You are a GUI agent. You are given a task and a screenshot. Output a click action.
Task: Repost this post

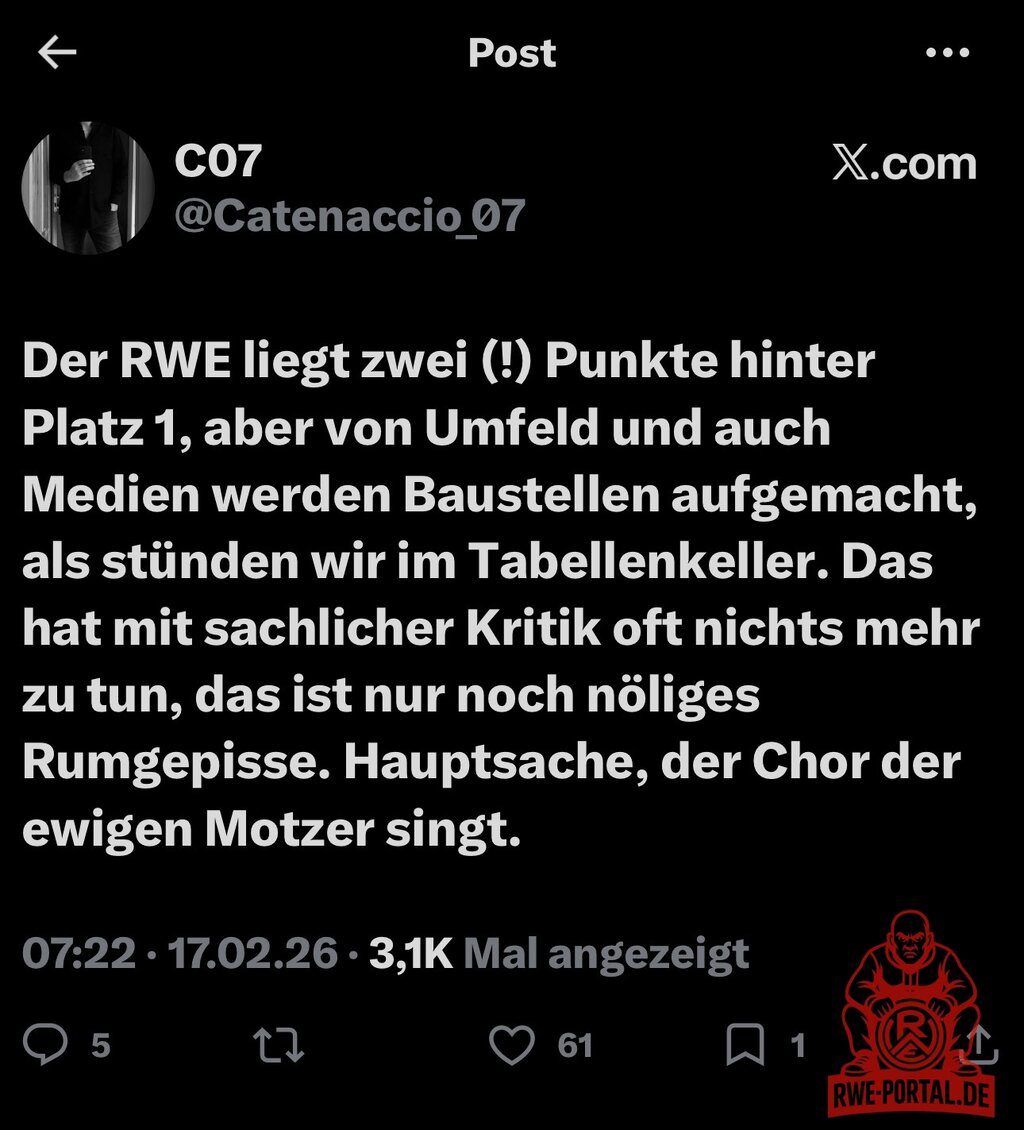tap(279, 1045)
